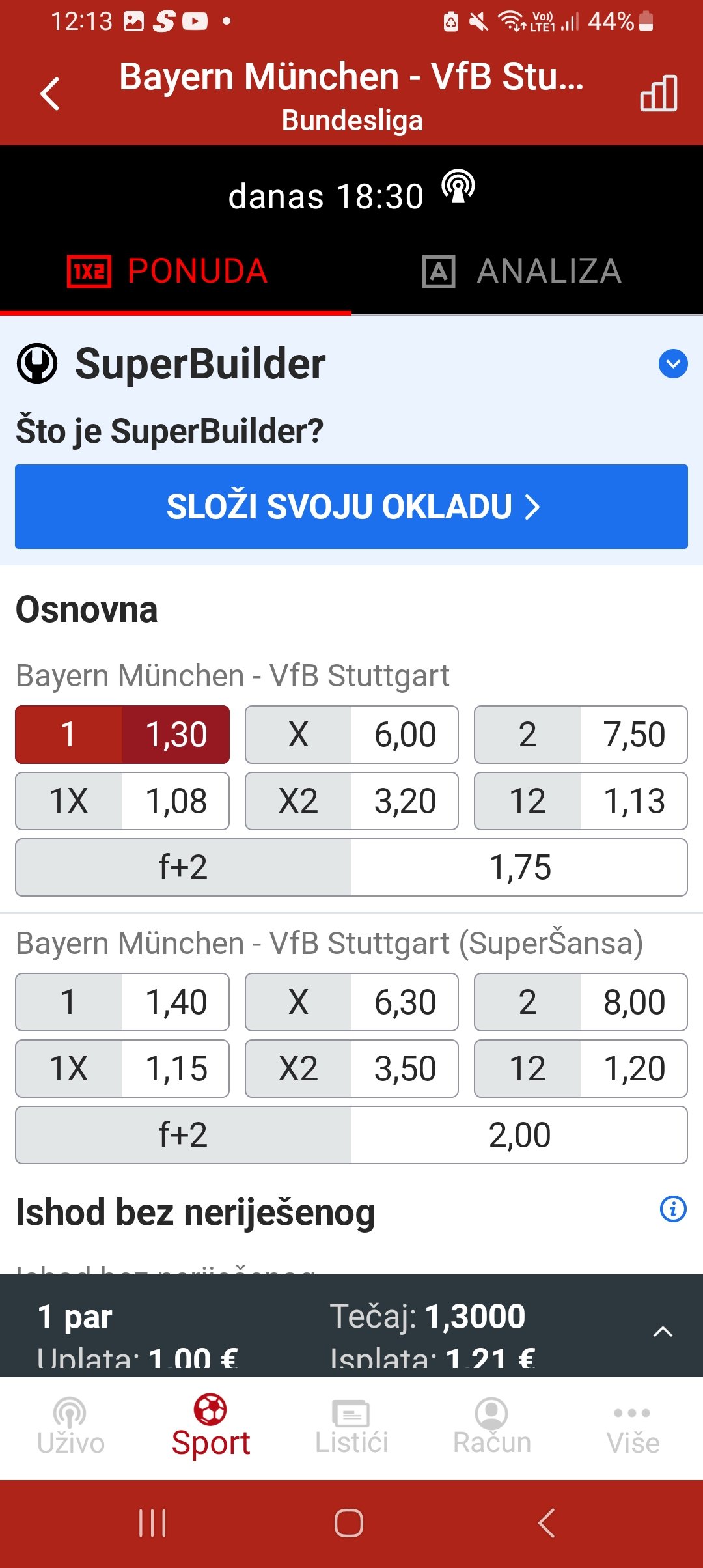Open match statistics chart icon
703x1568 pixels.
pyautogui.click(x=659, y=93)
